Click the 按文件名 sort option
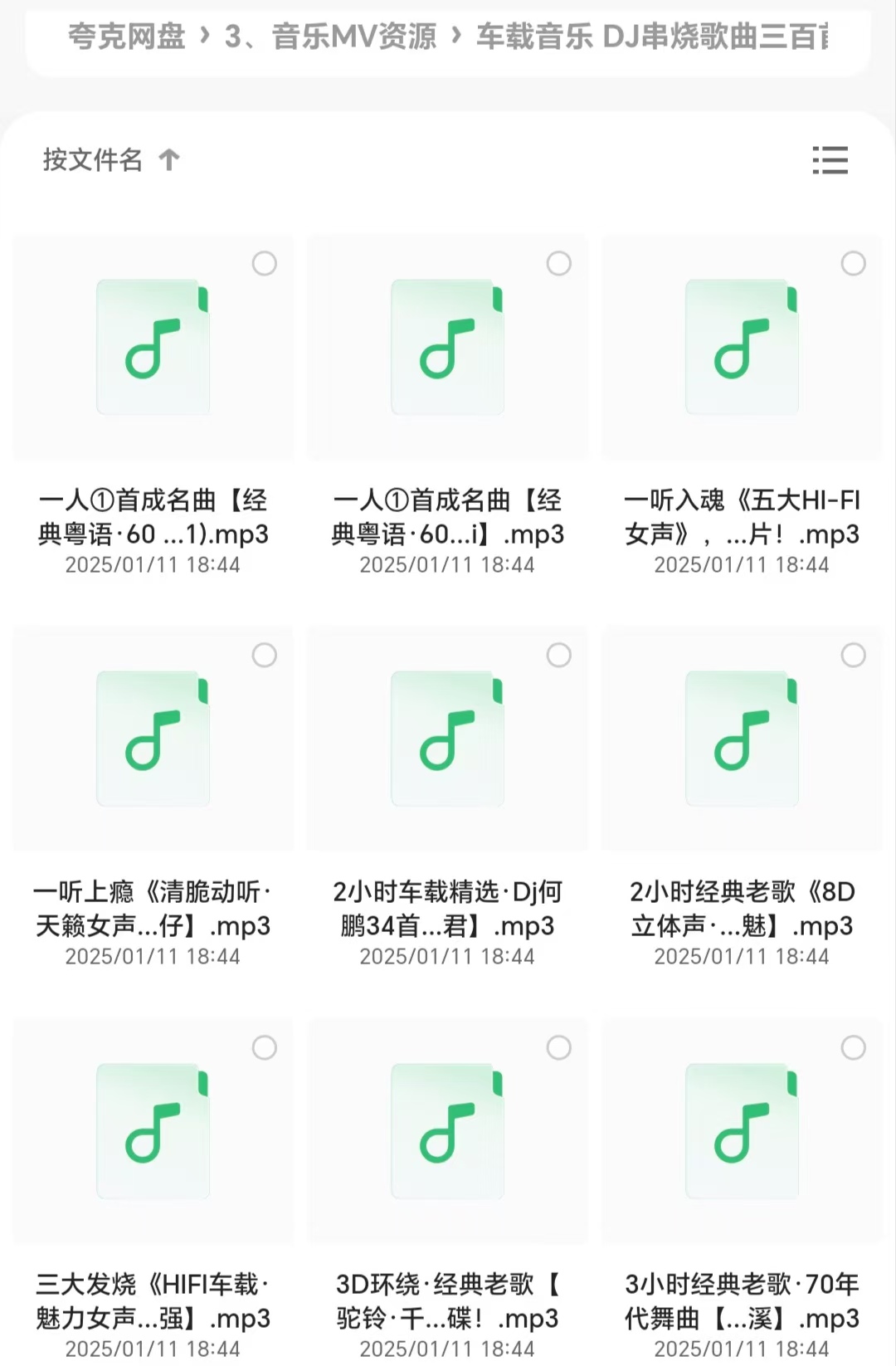 (93, 159)
